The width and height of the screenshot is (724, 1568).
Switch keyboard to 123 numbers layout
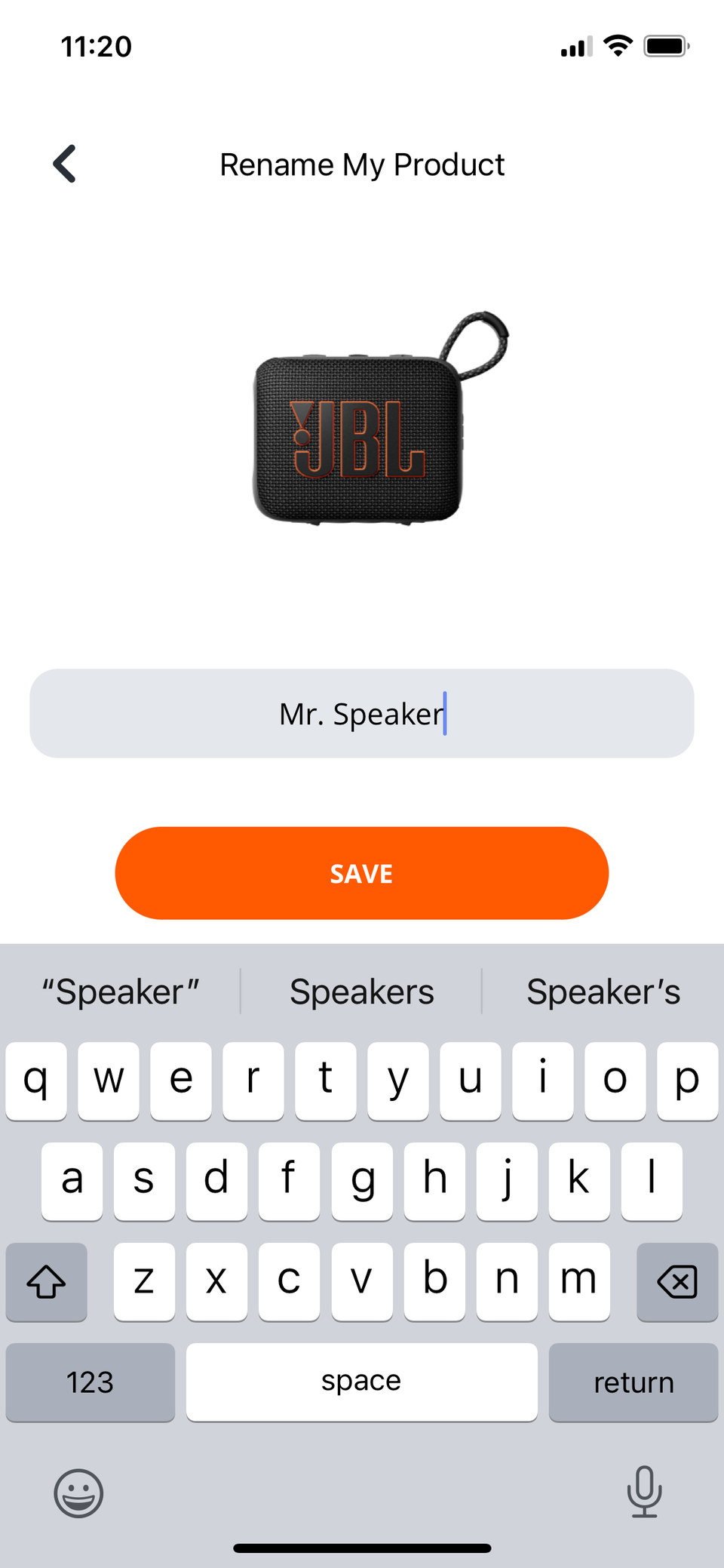[x=90, y=1382]
